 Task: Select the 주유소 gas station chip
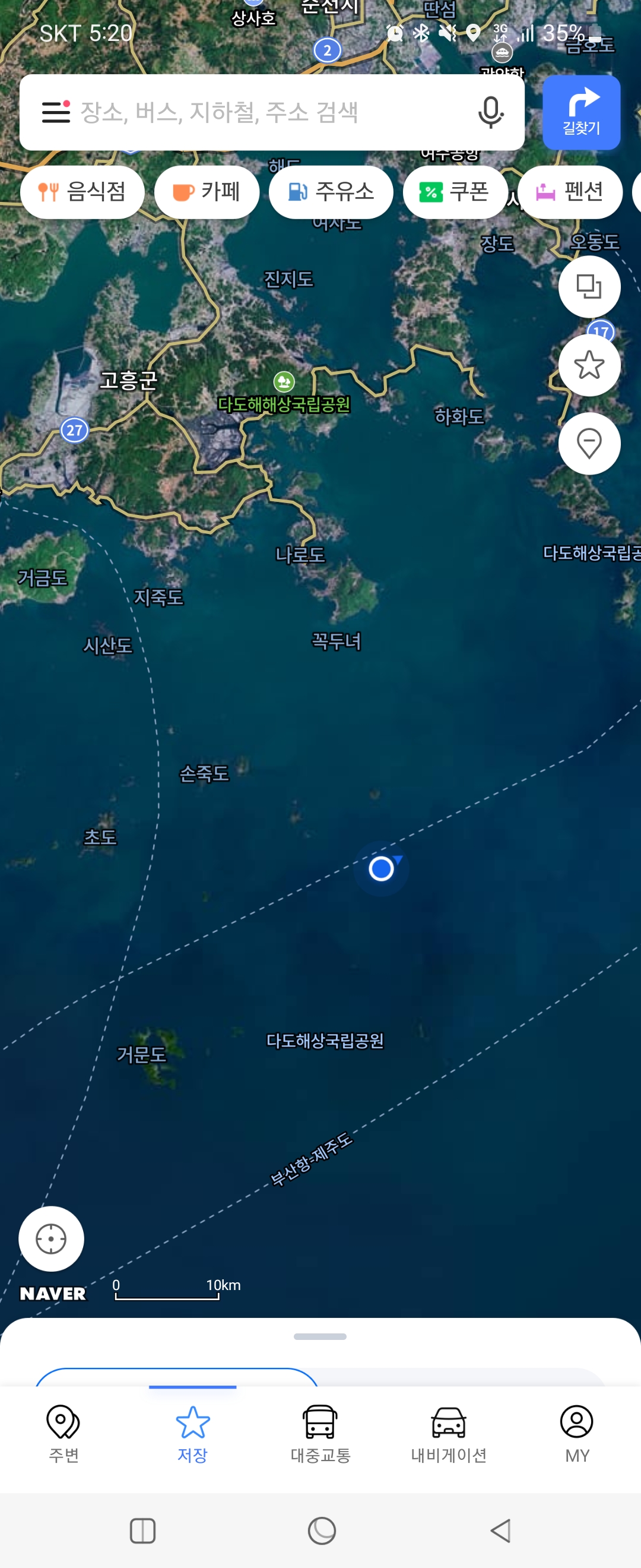(x=331, y=192)
